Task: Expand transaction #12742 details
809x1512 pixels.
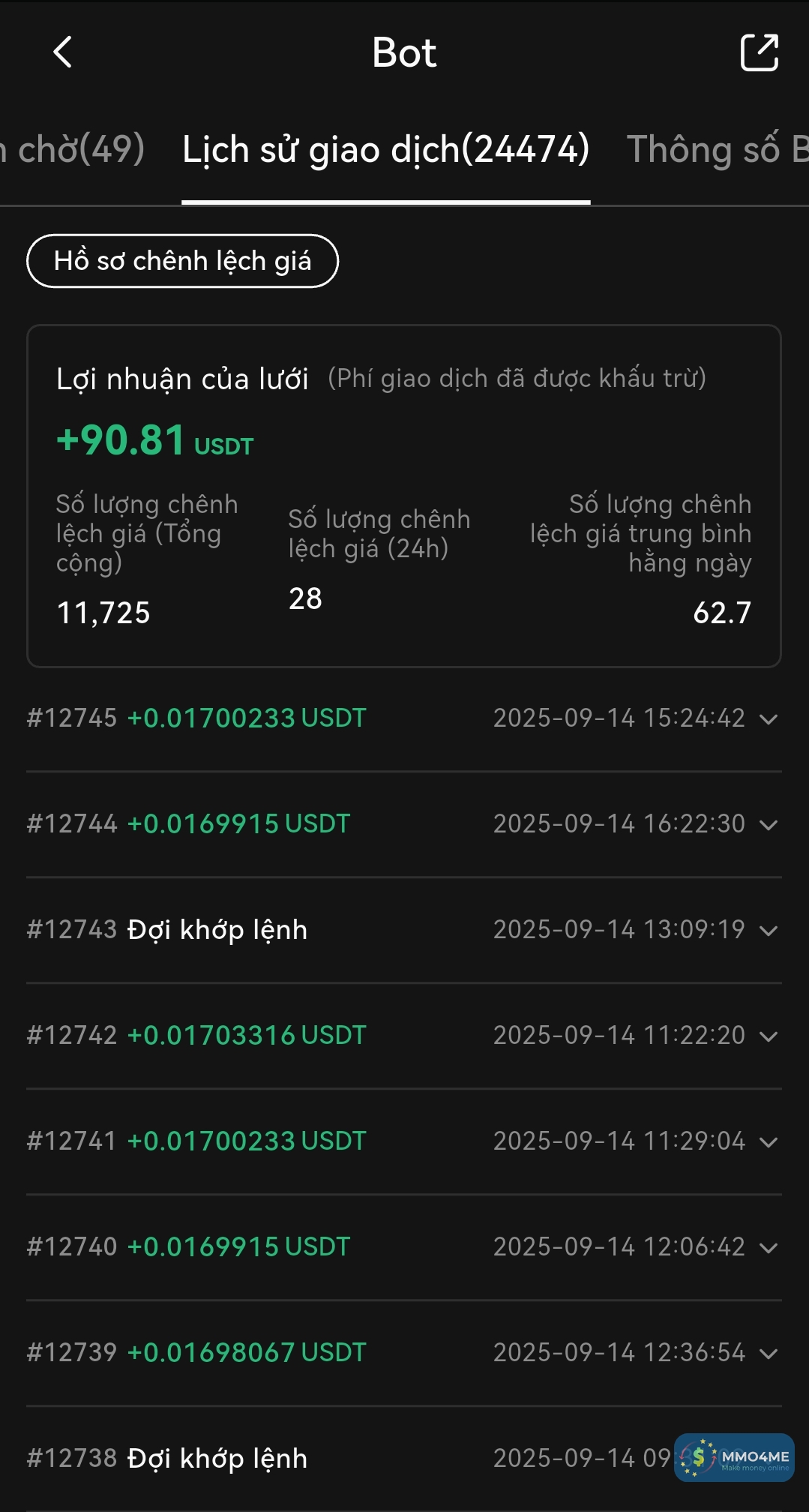Action: click(768, 1036)
